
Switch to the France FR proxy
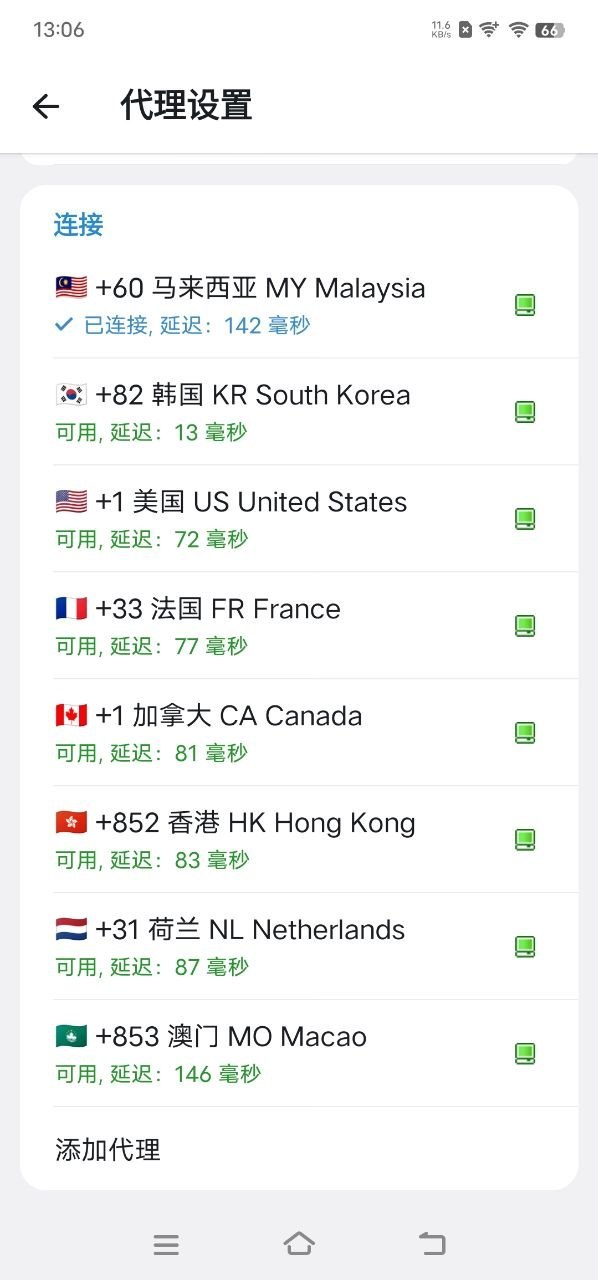[x=299, y=626]
